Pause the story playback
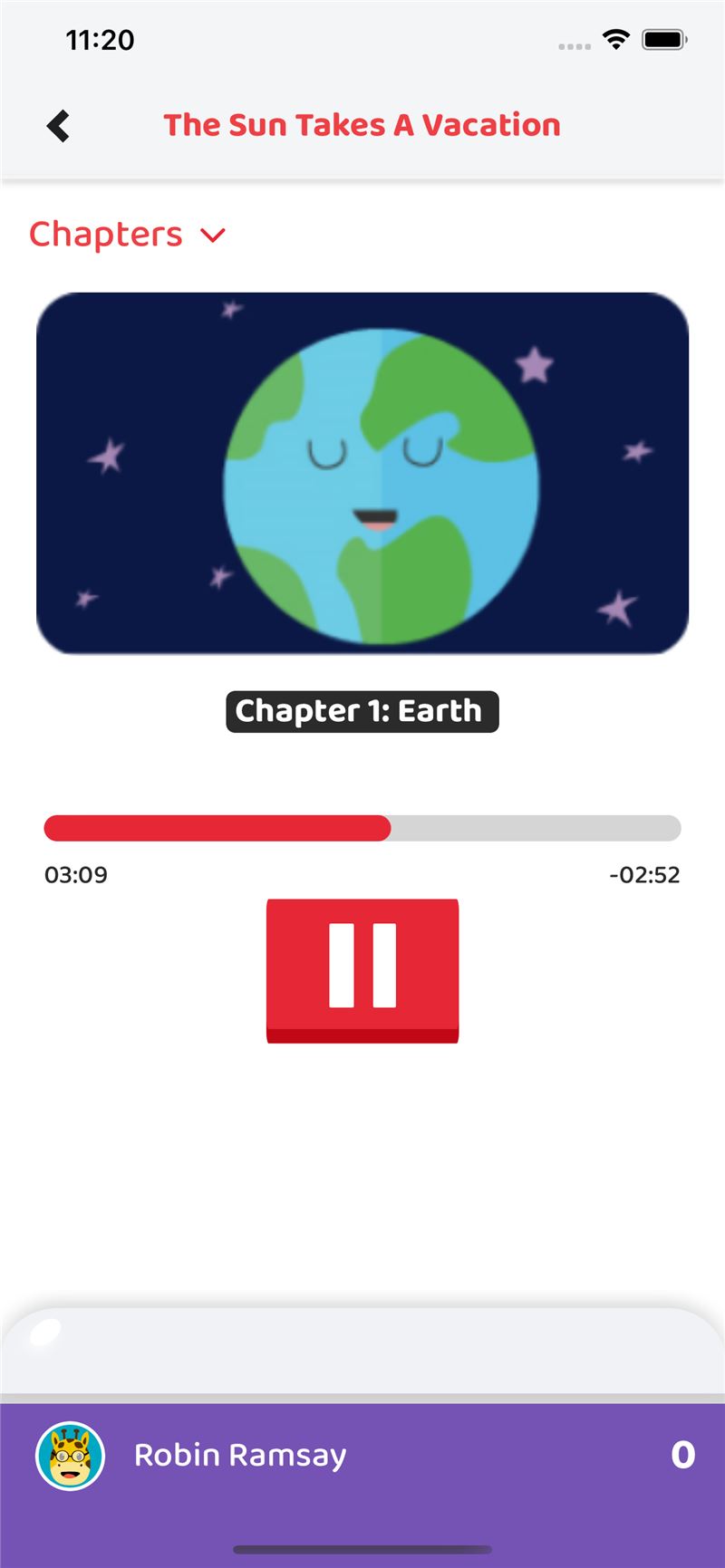 click(x=362, y=970)
